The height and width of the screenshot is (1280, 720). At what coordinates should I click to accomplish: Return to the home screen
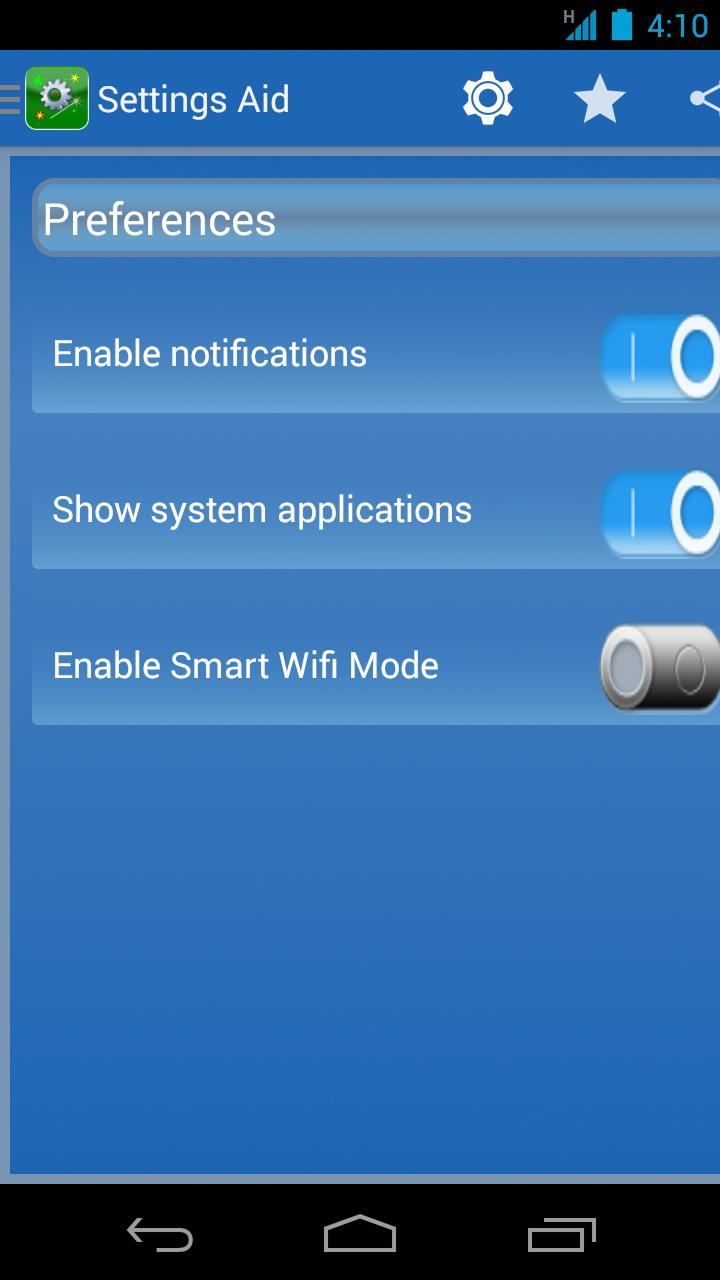pos(360,1236)
